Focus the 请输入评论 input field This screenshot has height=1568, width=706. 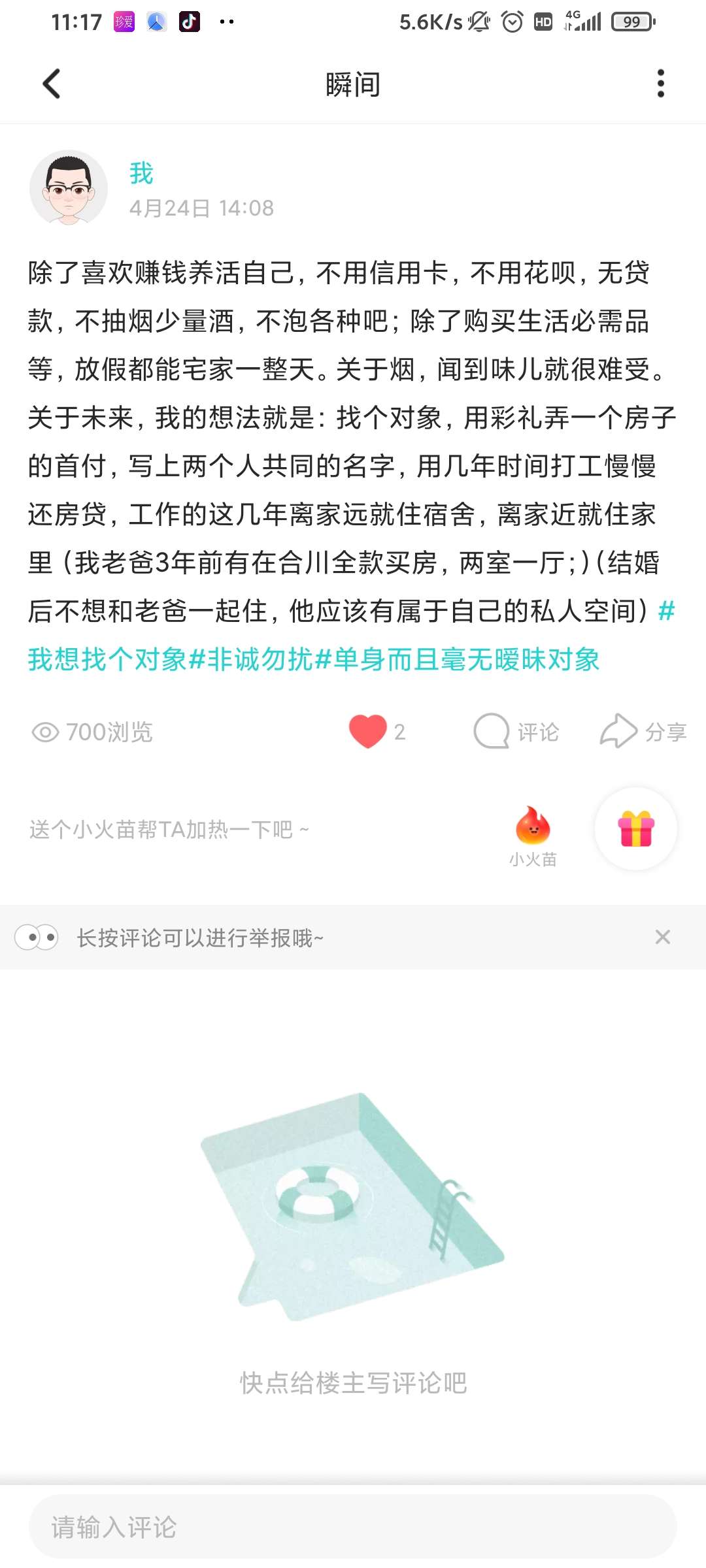(353, 1527)
